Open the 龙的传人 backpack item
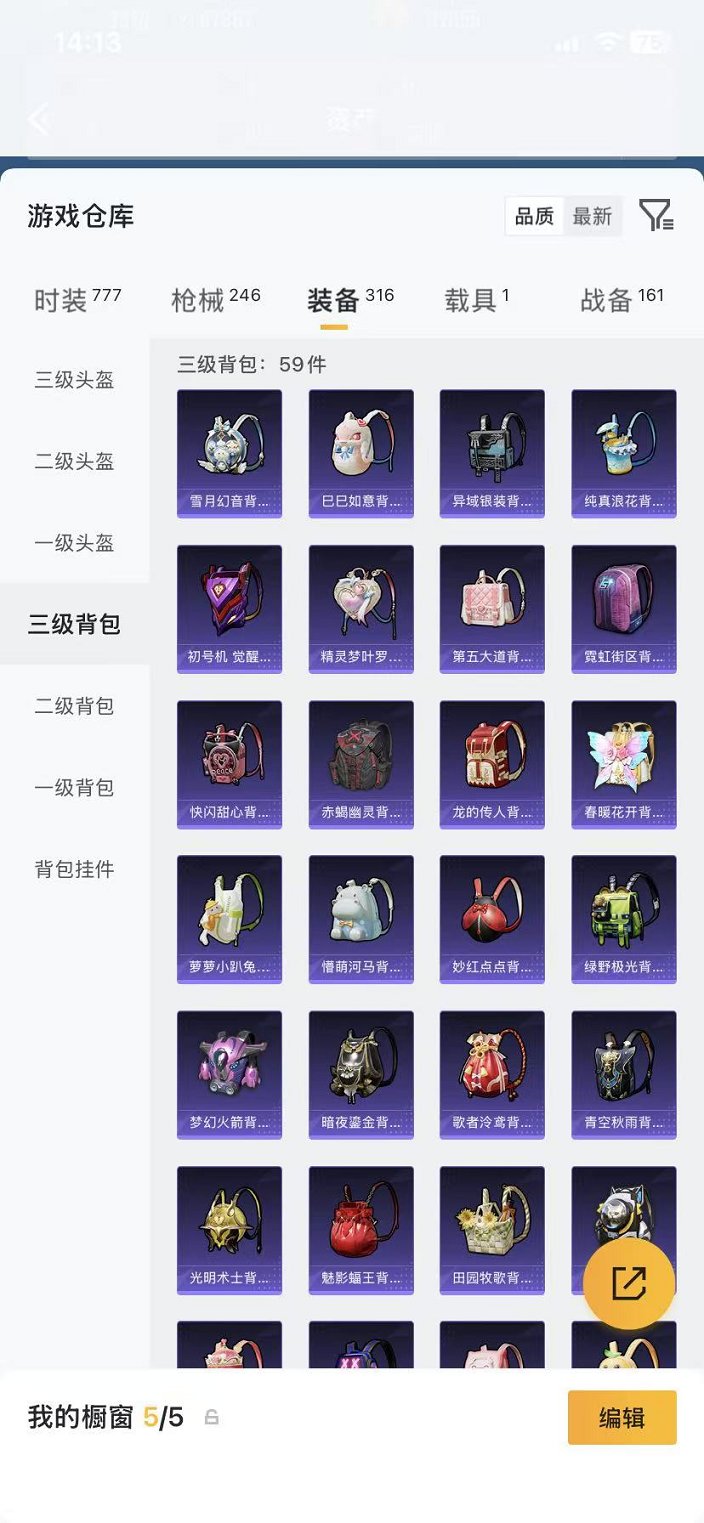This screenshot has height=1523, width=704. [x=492, y=764]
